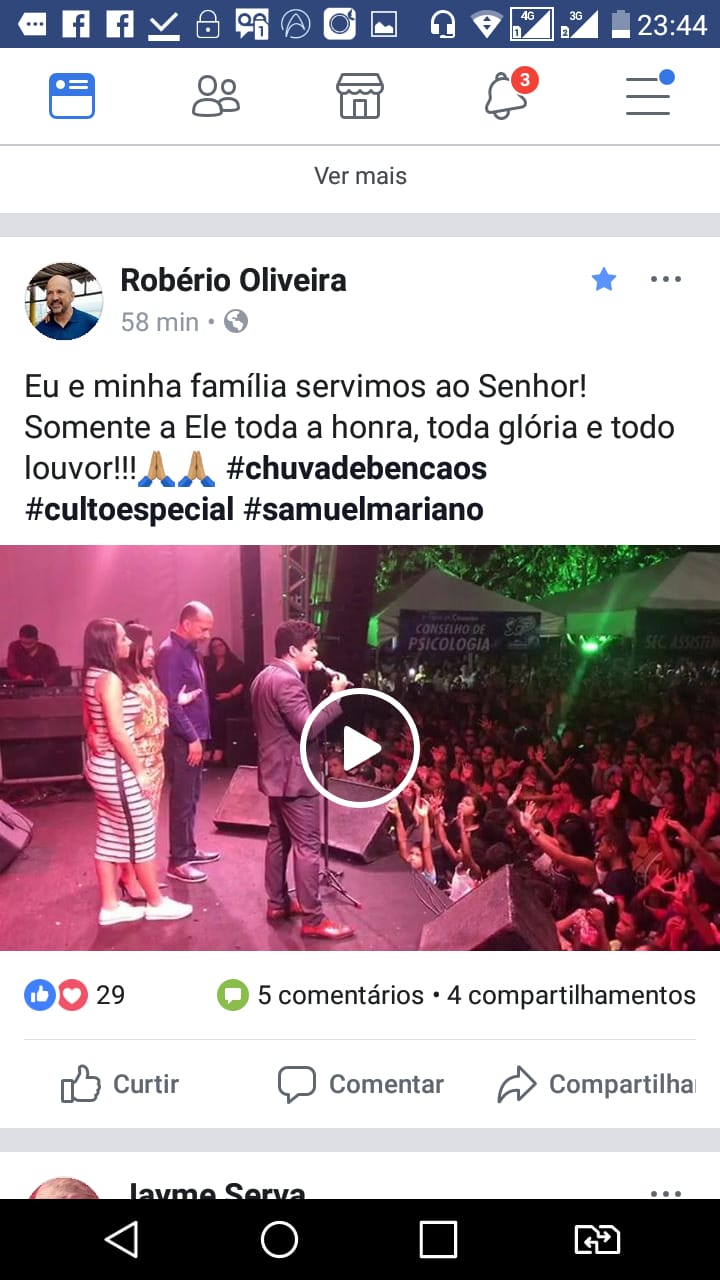Viewport: 720px width, 1280px height.
Task: Tap Comentar to write a comment
Action: [360, 1084]
